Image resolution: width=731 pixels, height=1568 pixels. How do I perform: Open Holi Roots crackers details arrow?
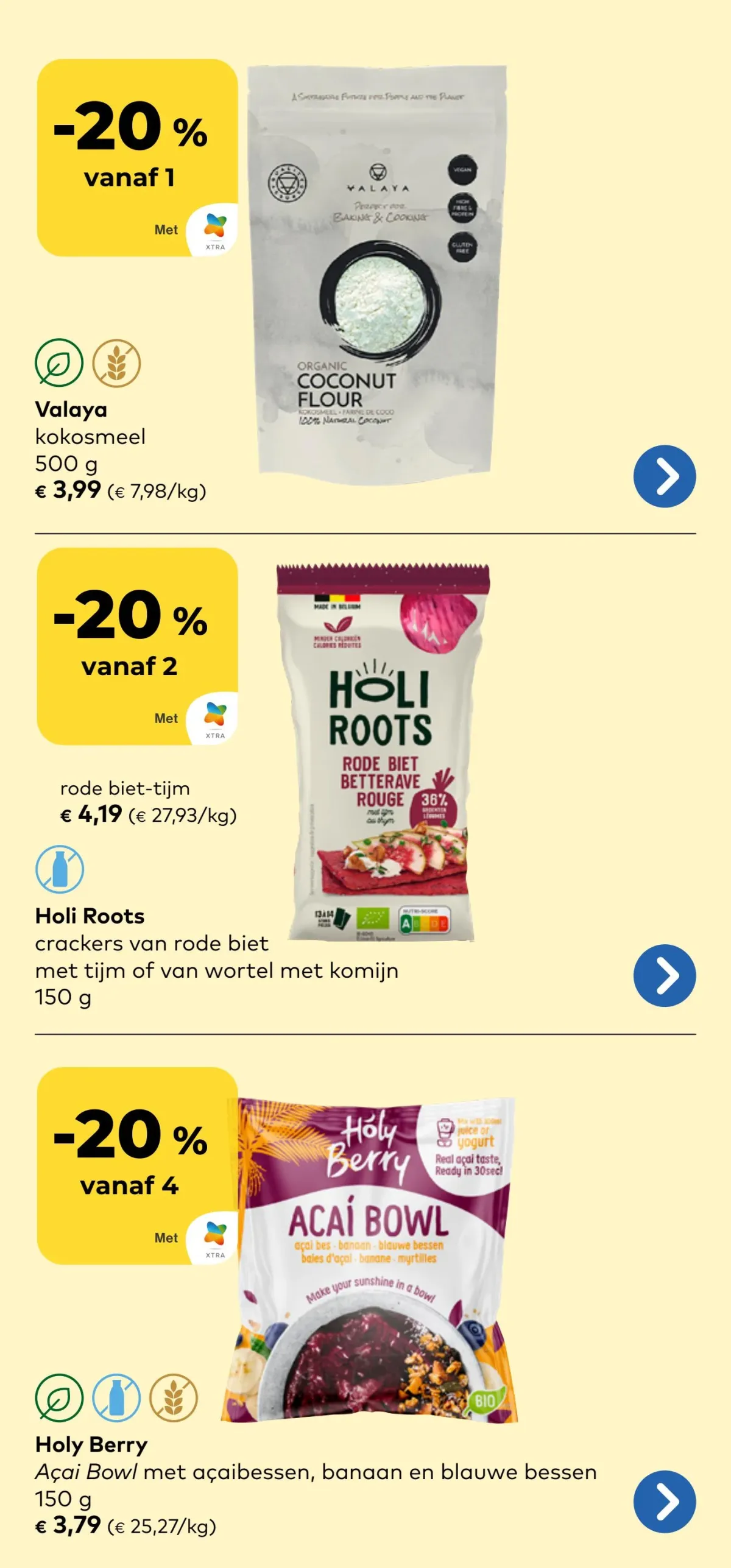click(x=664, y=975)
